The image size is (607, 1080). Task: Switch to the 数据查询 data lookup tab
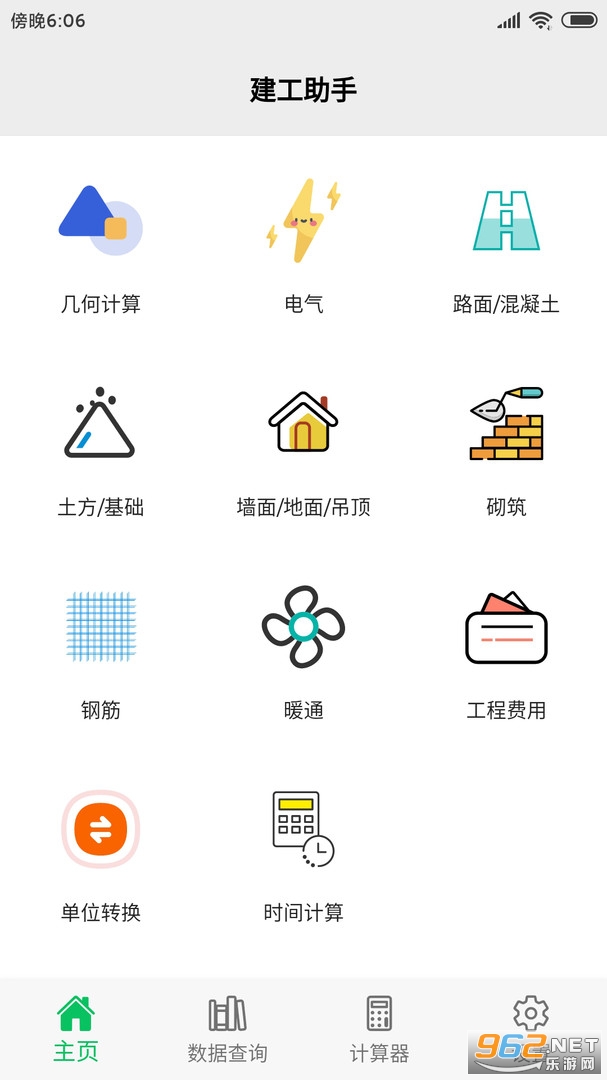point(227,1028)
